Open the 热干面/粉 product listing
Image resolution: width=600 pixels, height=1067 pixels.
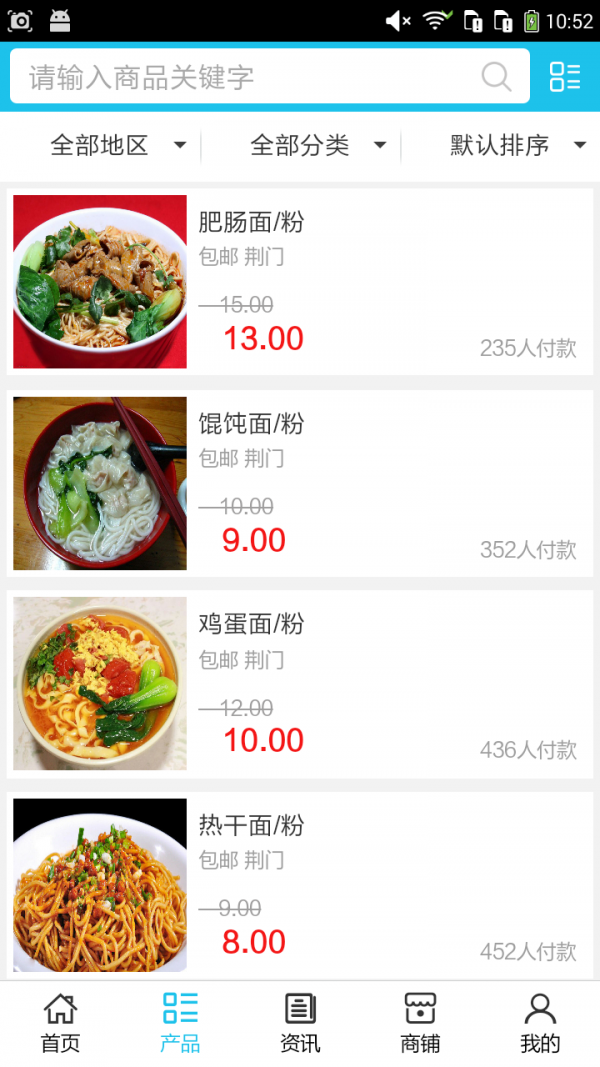300,884
